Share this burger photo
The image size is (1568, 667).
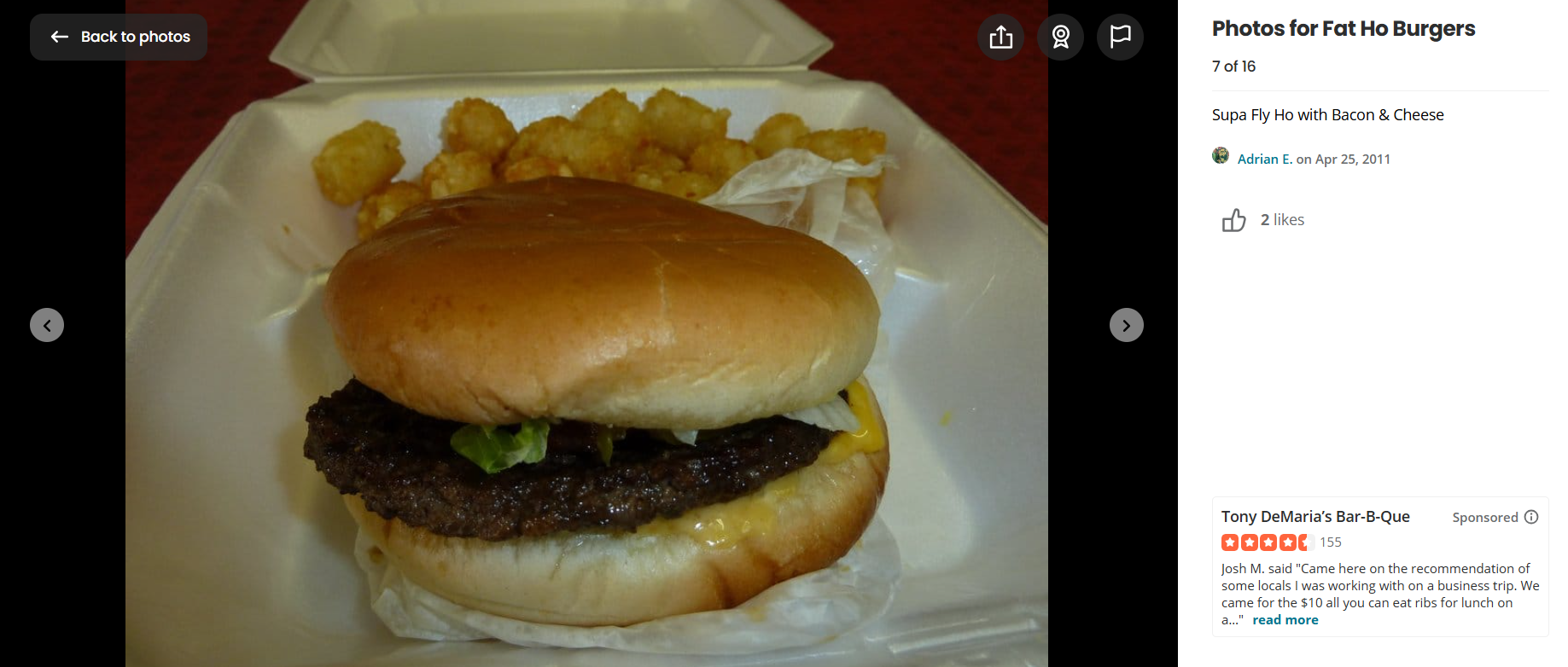pos(1000,37)
